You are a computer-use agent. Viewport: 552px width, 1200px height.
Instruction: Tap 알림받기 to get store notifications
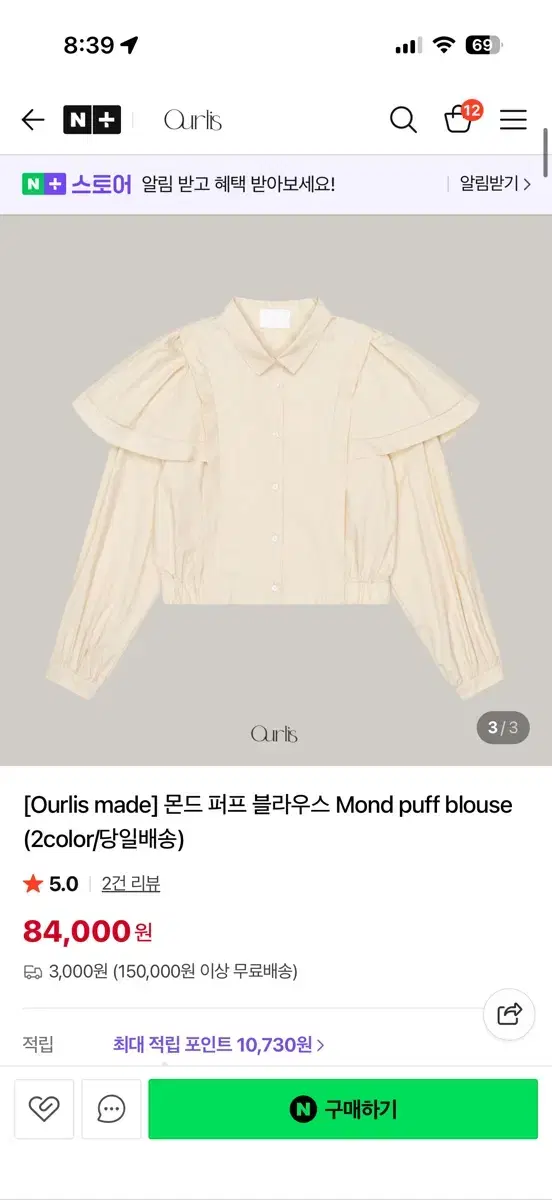(x=494, y=184)
